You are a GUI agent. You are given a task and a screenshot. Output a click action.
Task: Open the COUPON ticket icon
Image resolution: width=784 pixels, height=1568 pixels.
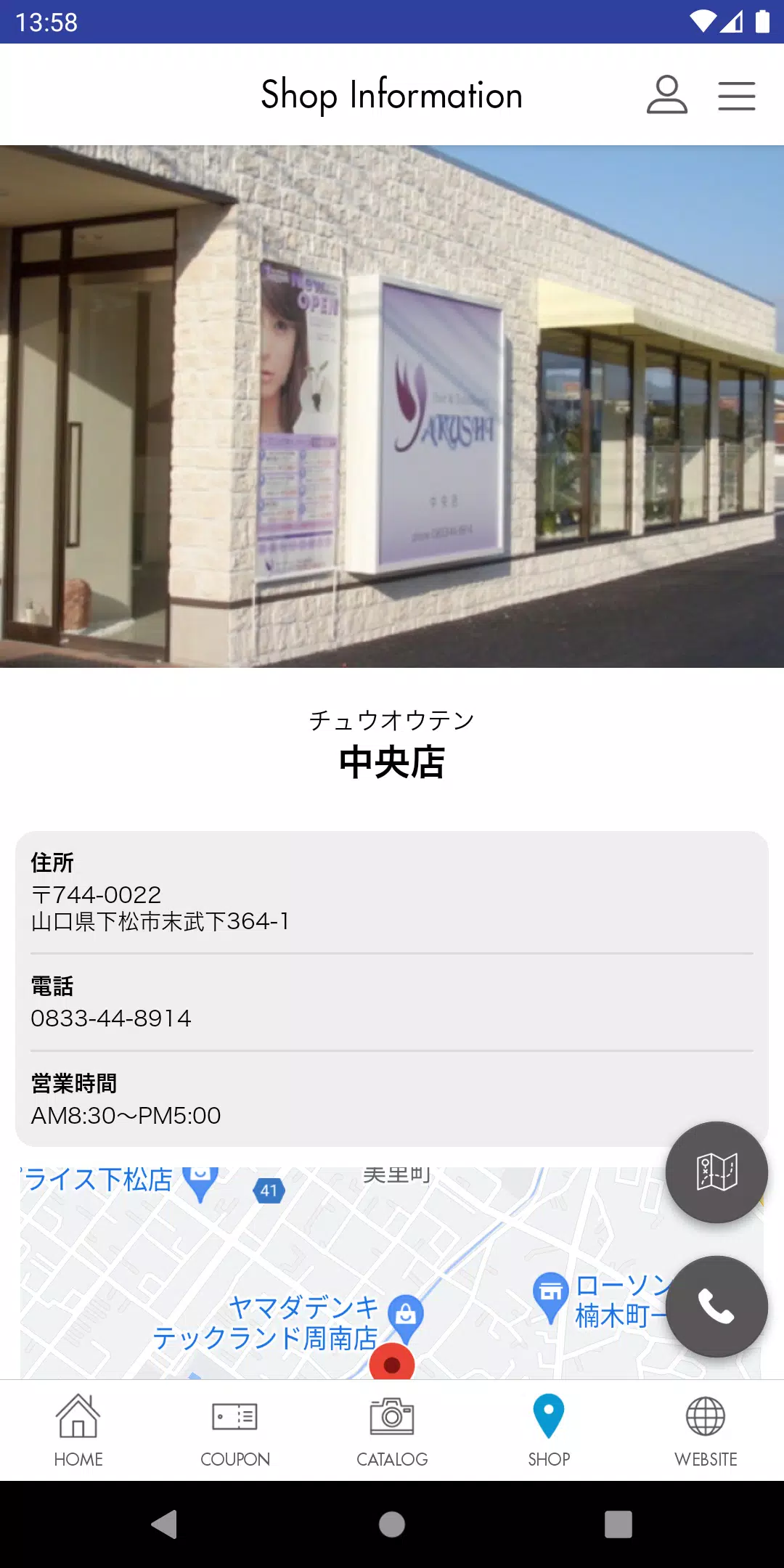pos(234,1416)
